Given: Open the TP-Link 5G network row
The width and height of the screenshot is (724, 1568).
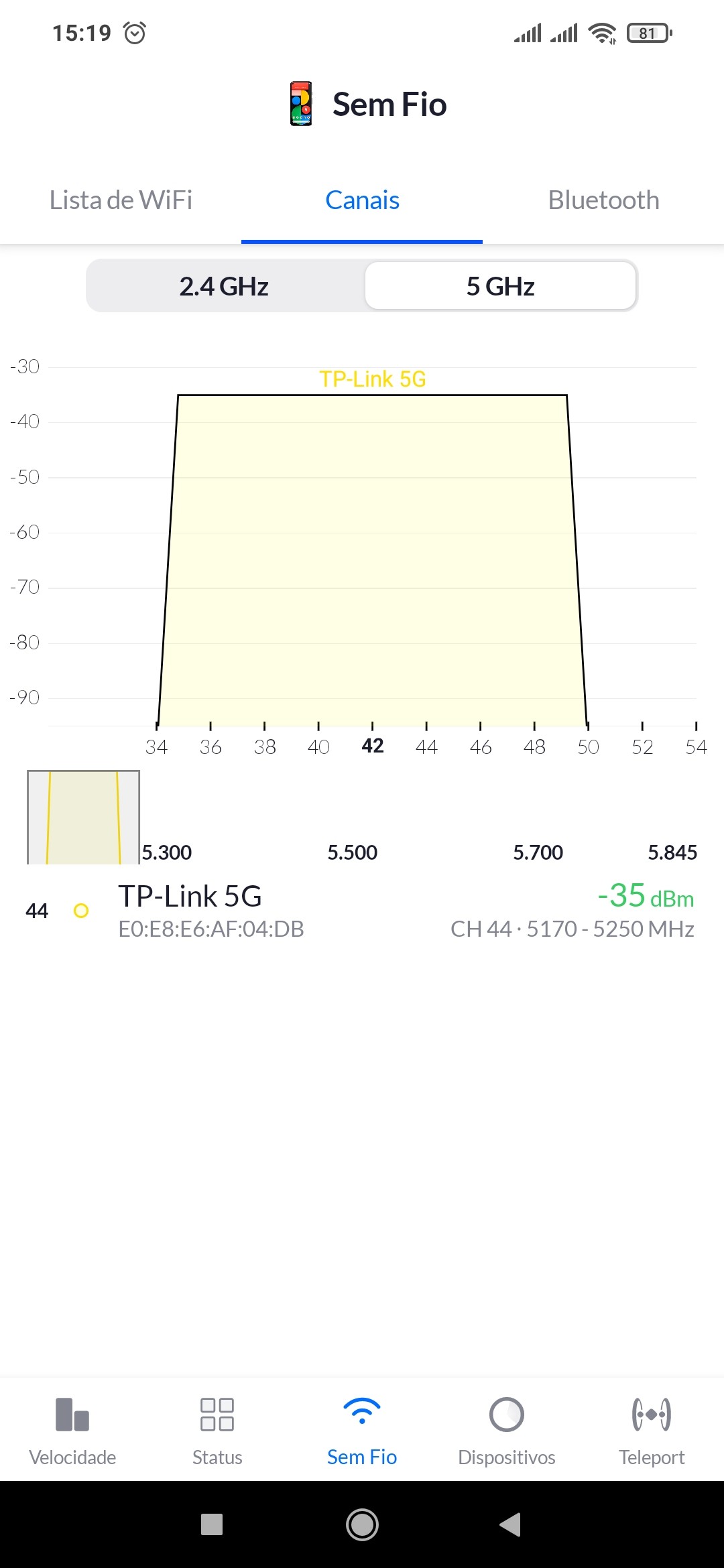Looking at the screenshot, I should point(362,911).
